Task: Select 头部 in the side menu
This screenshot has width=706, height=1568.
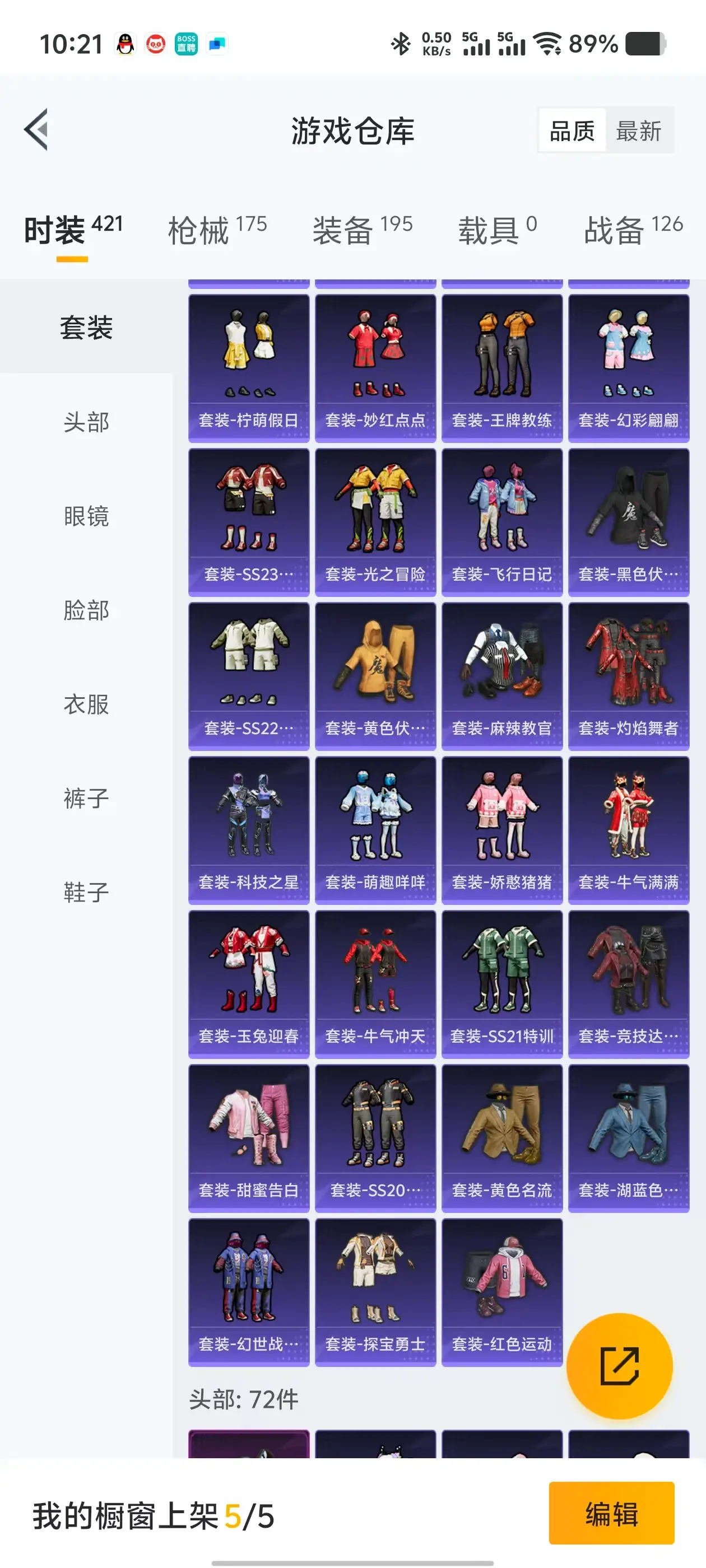Action: pyautogui.click(x=86, y=422)
